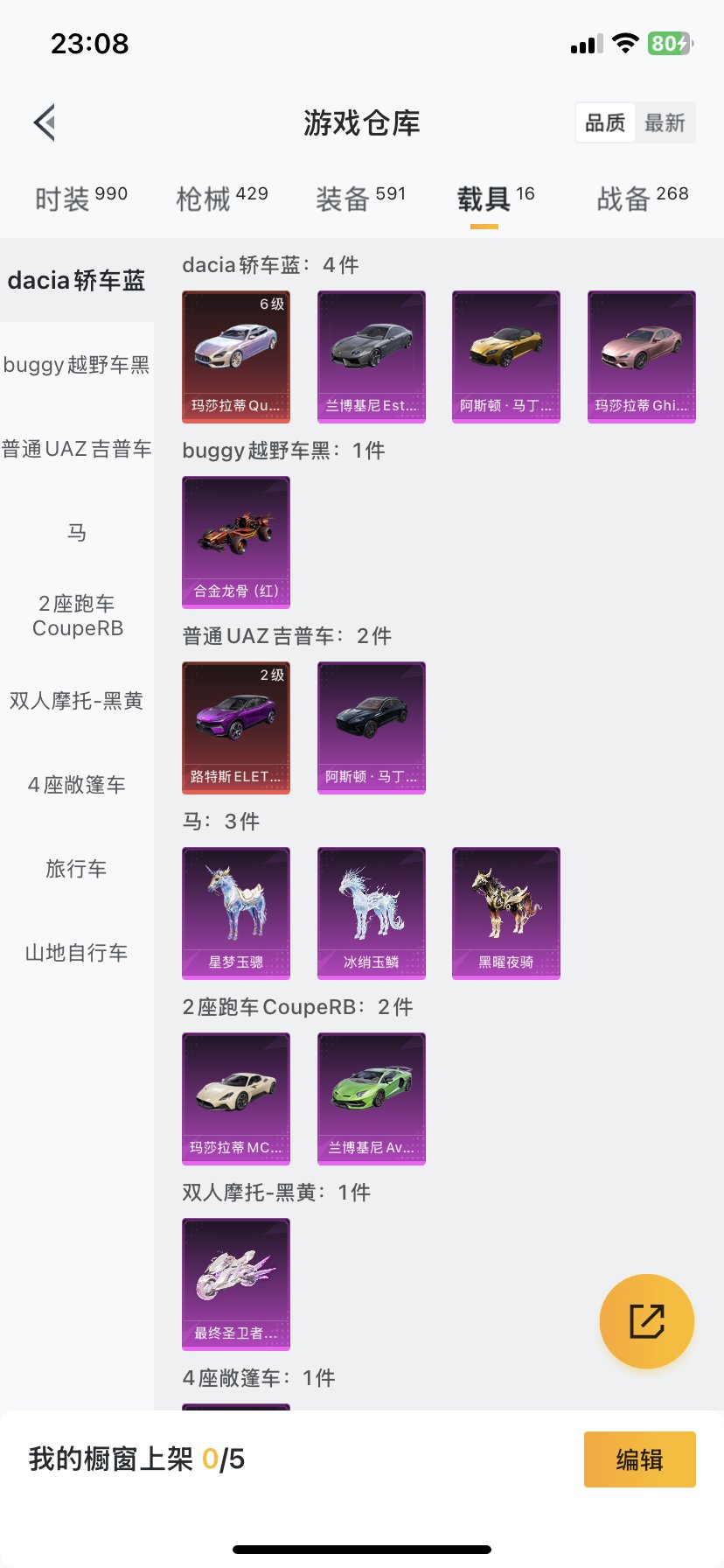This screenshot has width=724, height=1568.
Task: Select the 星梦玉骢 horse item
Action: (235, 913)
